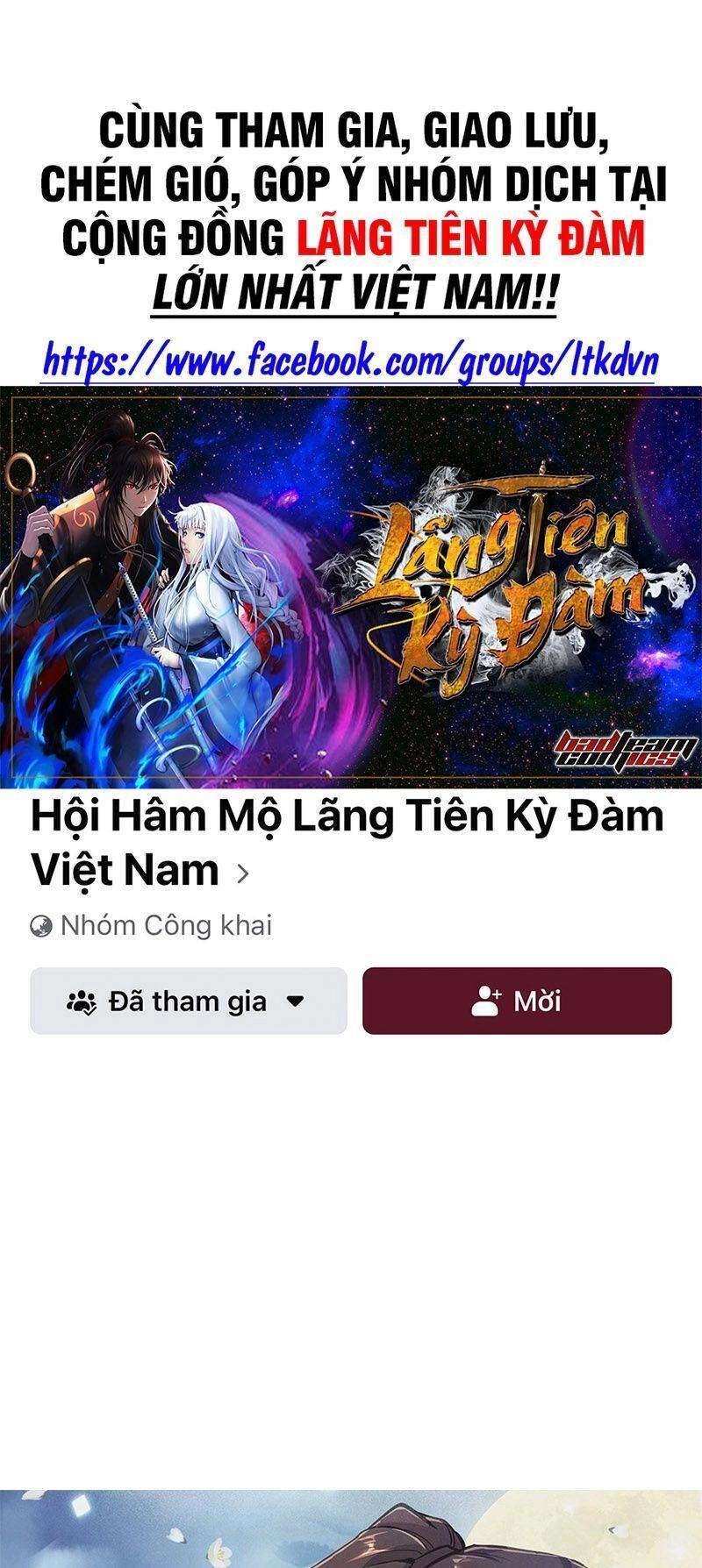Click the 'Mời' invite button
The width and height of the screenshot is (702, 1568).
519,1001
